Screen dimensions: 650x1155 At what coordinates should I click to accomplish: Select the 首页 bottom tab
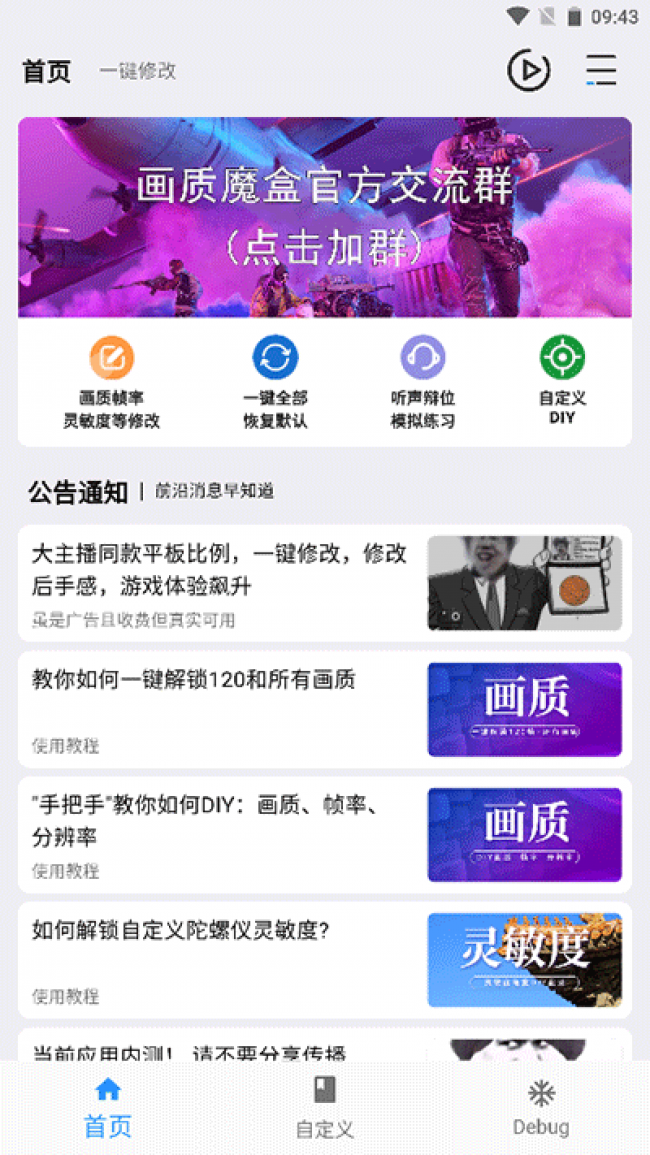108,1108
